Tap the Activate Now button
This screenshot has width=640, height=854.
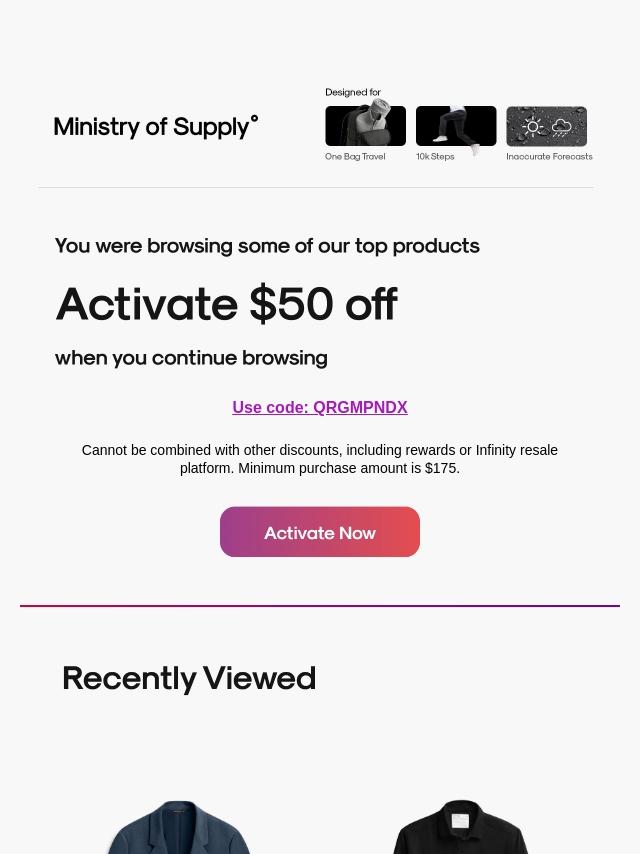320,532
